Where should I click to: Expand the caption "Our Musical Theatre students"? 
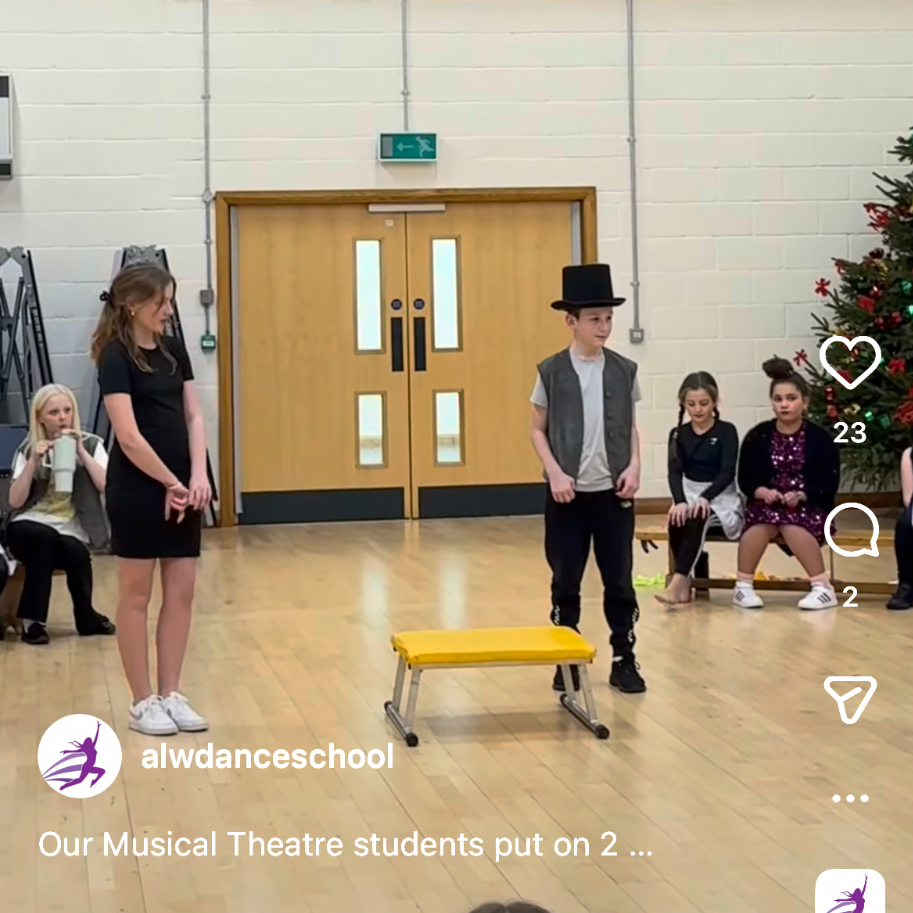[x=345, y=845]
